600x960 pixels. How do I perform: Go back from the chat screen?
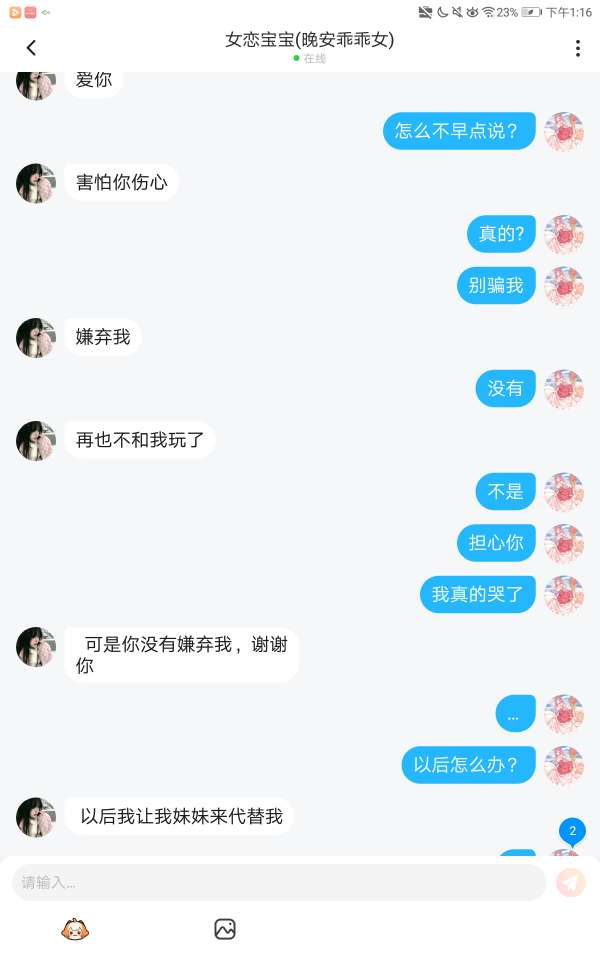(31, 48)
